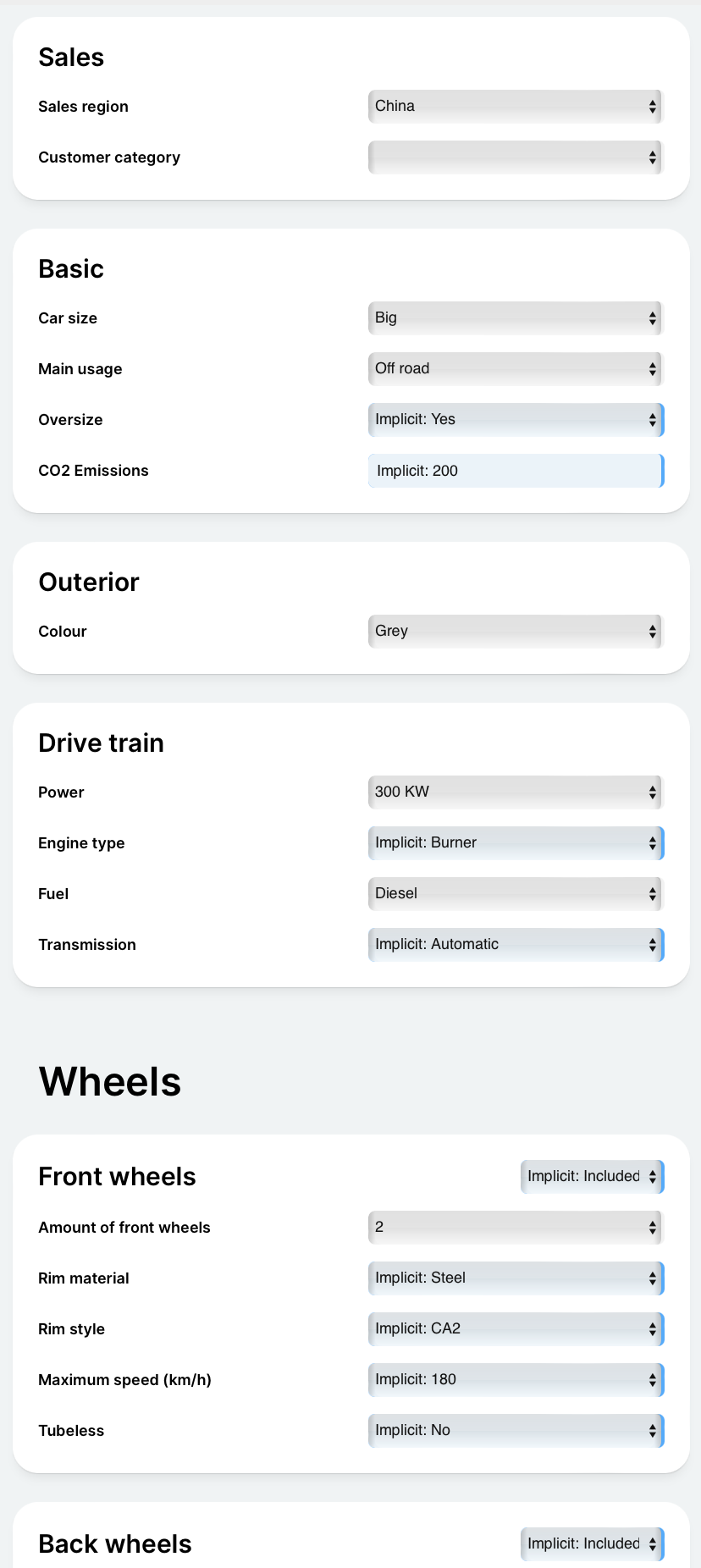701x1568 pixels.
Task: Open Maximum speed dropdown
Action: [516, 1380]
